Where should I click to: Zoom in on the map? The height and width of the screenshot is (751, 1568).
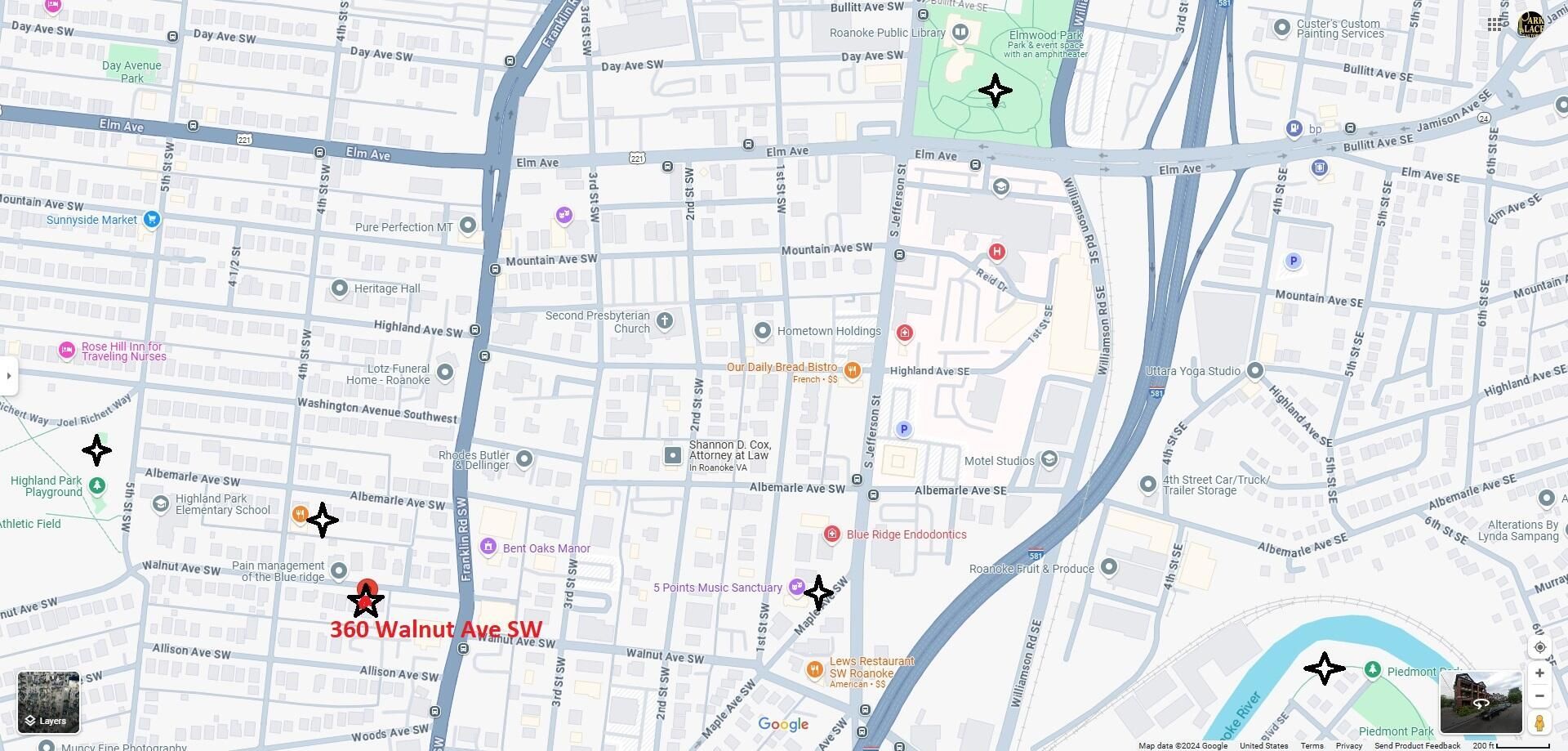(1539, 673)
